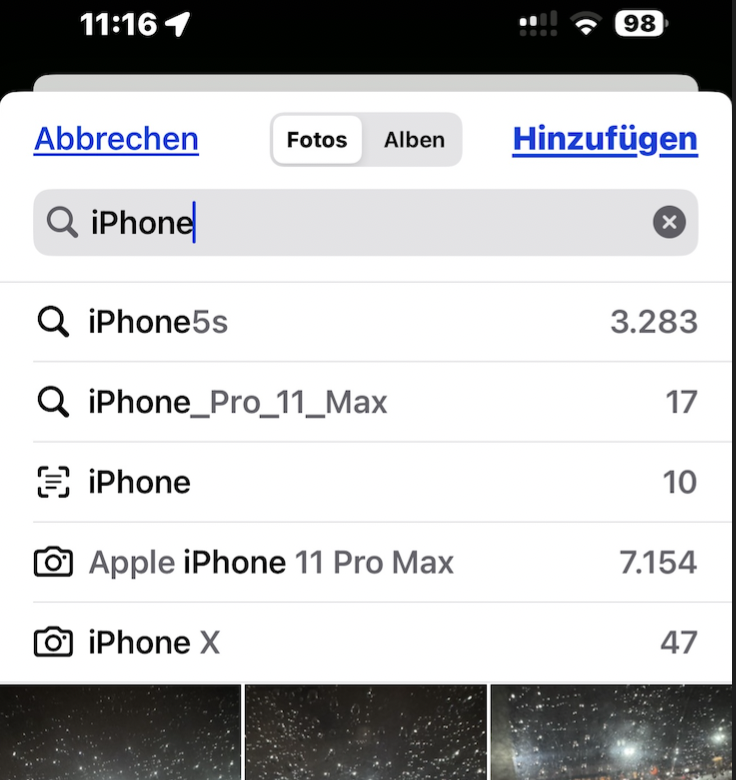Switch to the Alben segment

[x=413, y=139]
